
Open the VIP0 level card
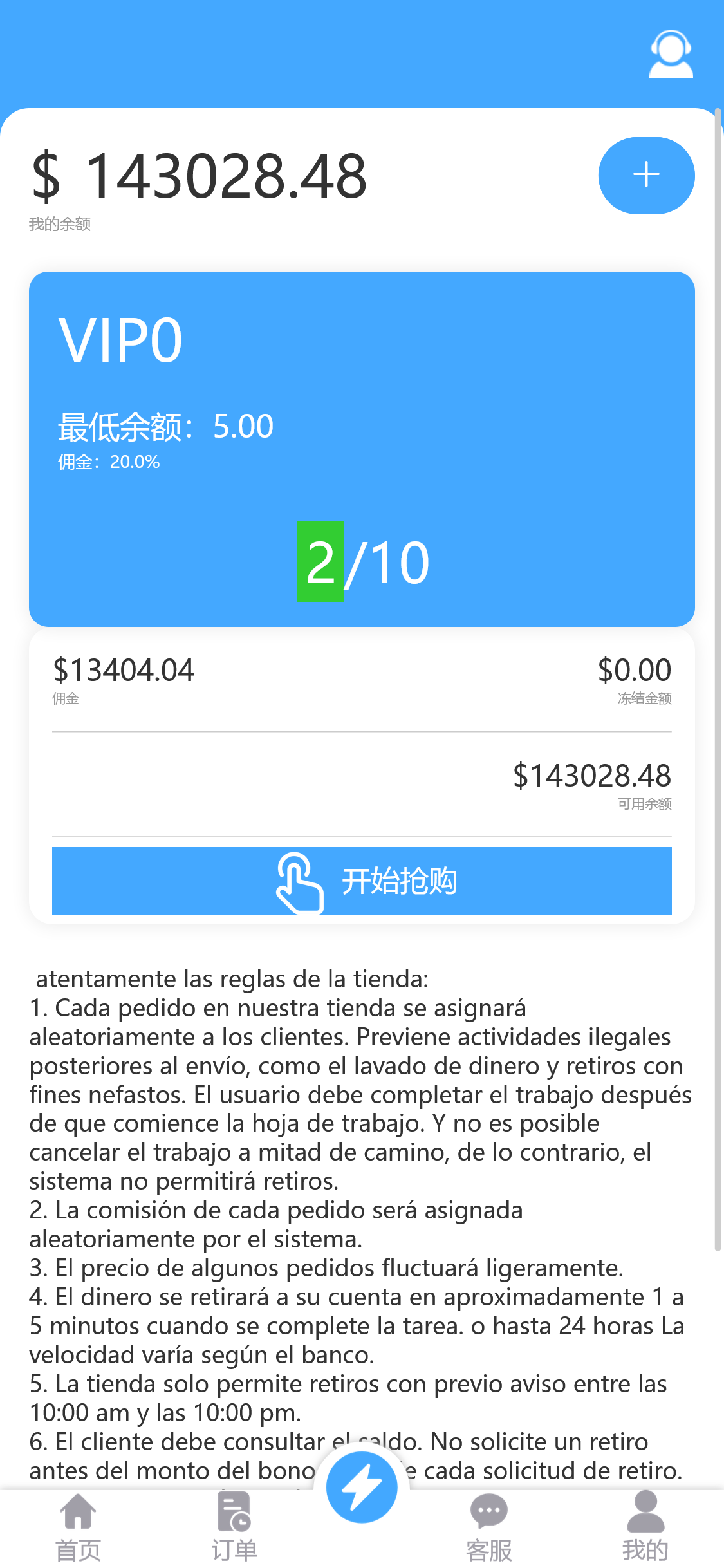click(362, 449)
